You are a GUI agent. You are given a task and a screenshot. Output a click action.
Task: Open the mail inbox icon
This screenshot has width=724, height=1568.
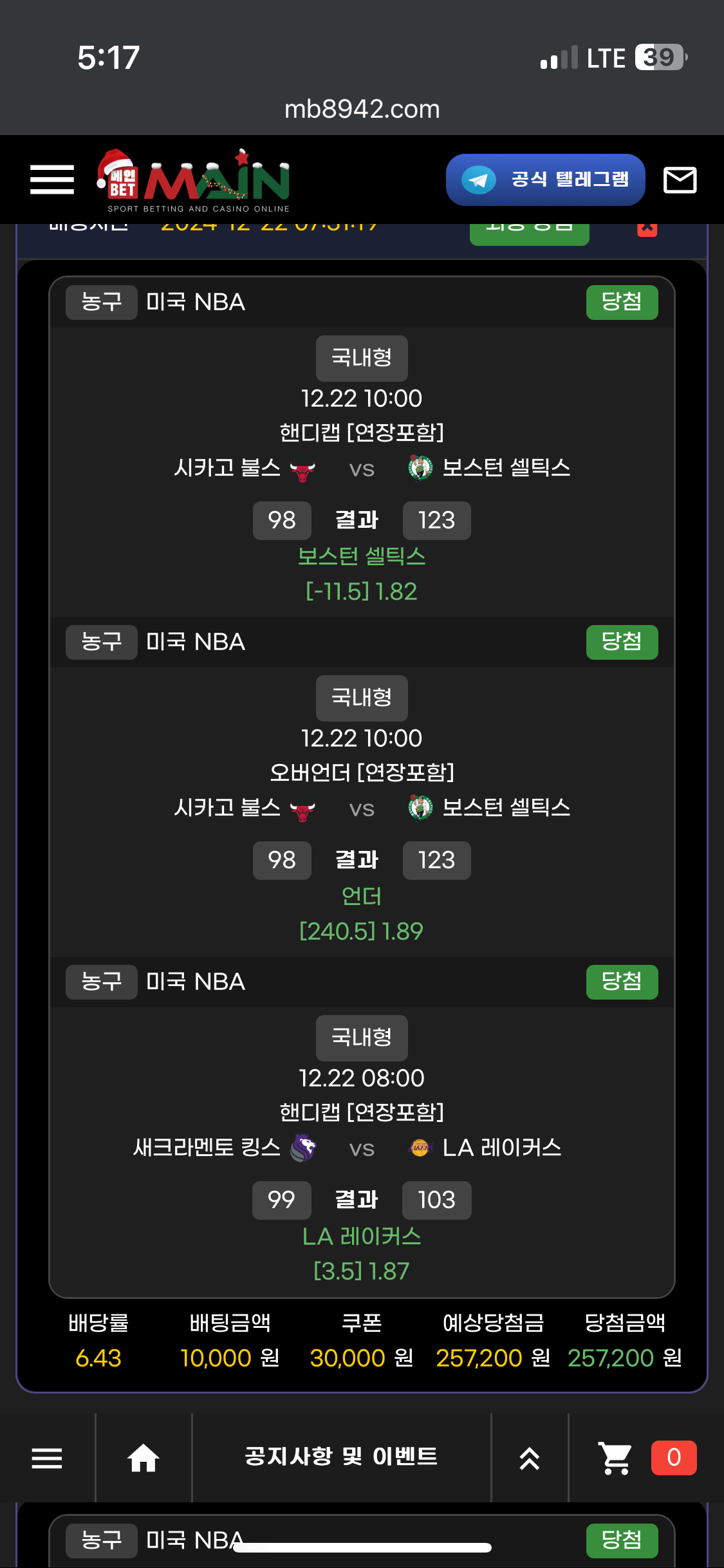pyautogui.click(x=680, y=180)
